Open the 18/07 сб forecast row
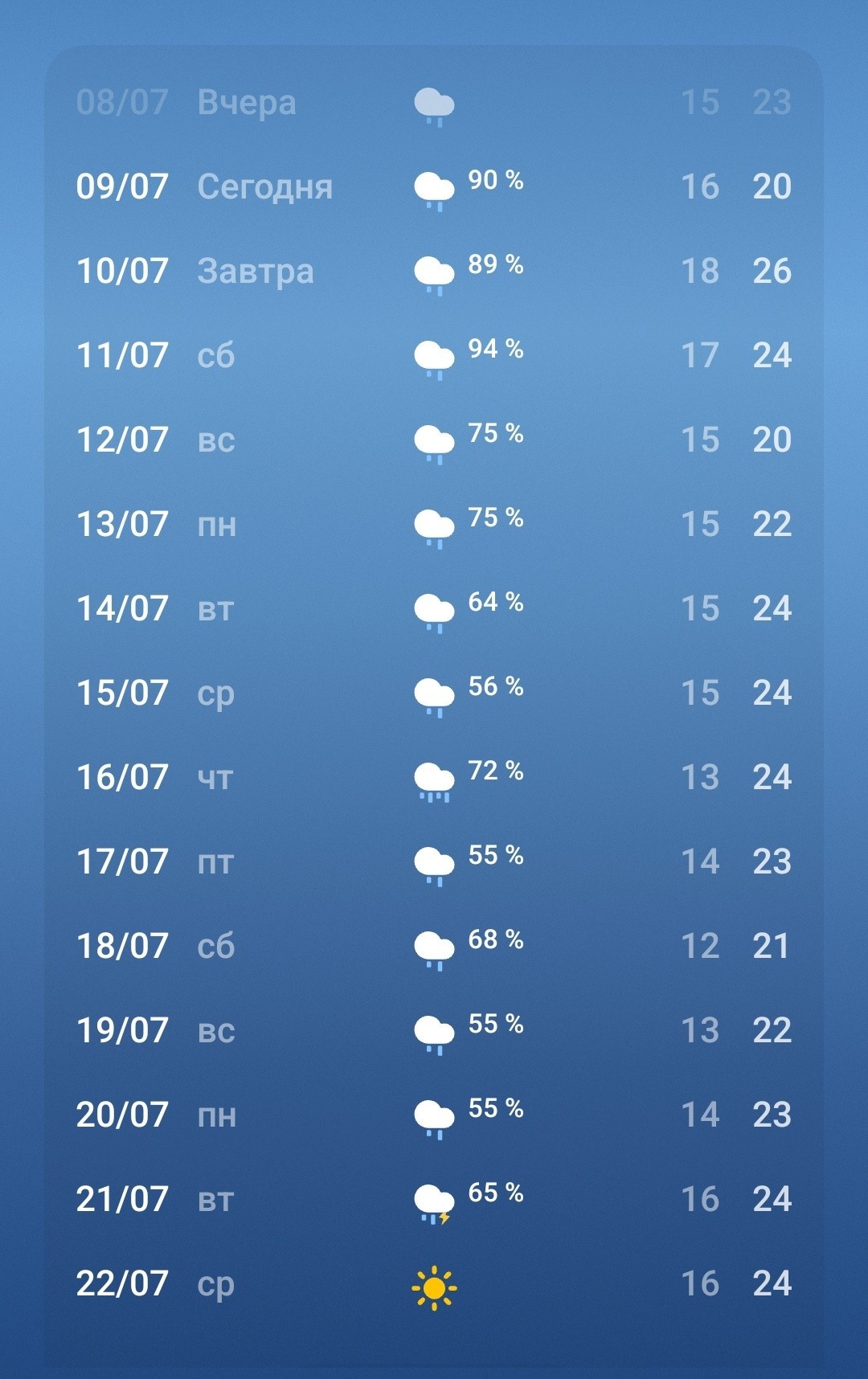Screen dimensions: 868x1379 click(434, 946)
